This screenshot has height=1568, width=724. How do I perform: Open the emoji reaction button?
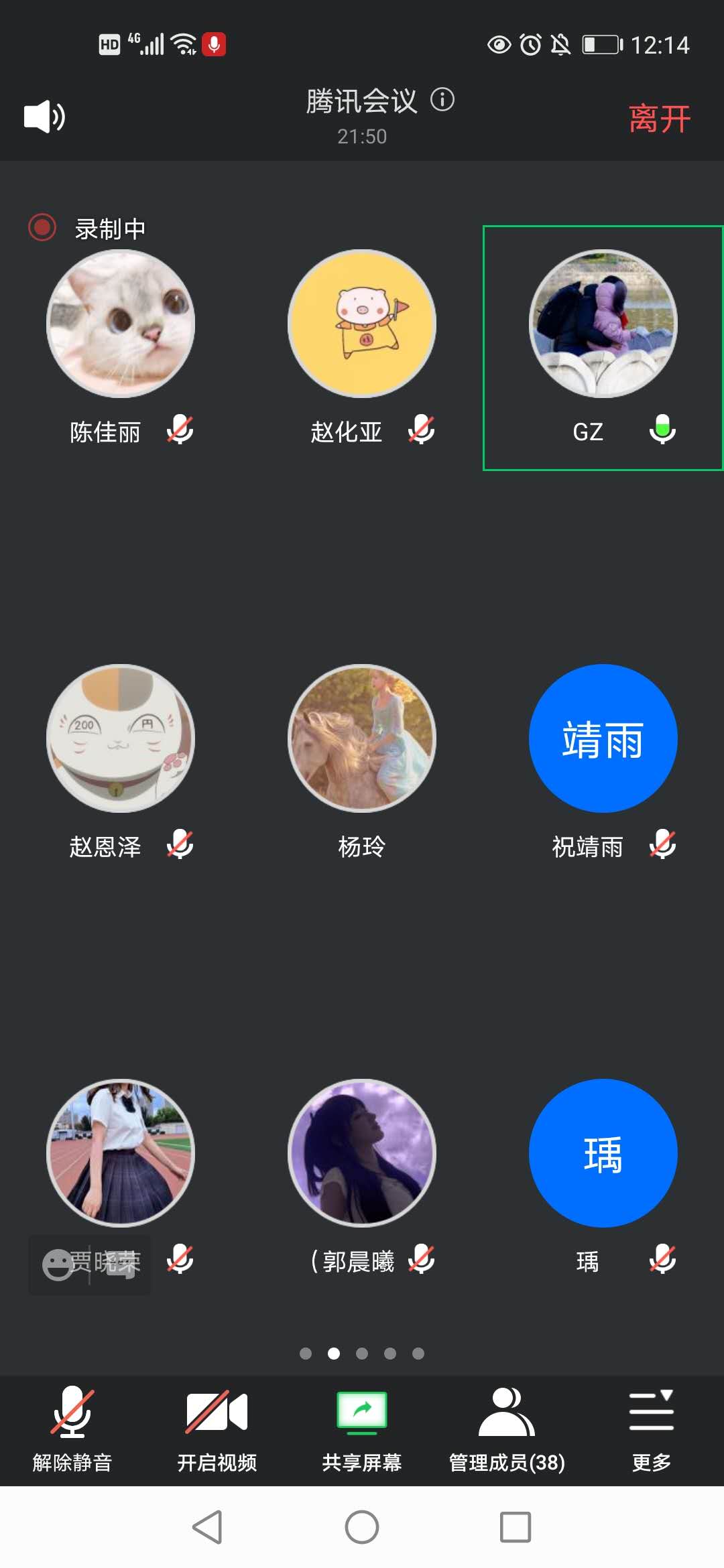pos(58,1264)
